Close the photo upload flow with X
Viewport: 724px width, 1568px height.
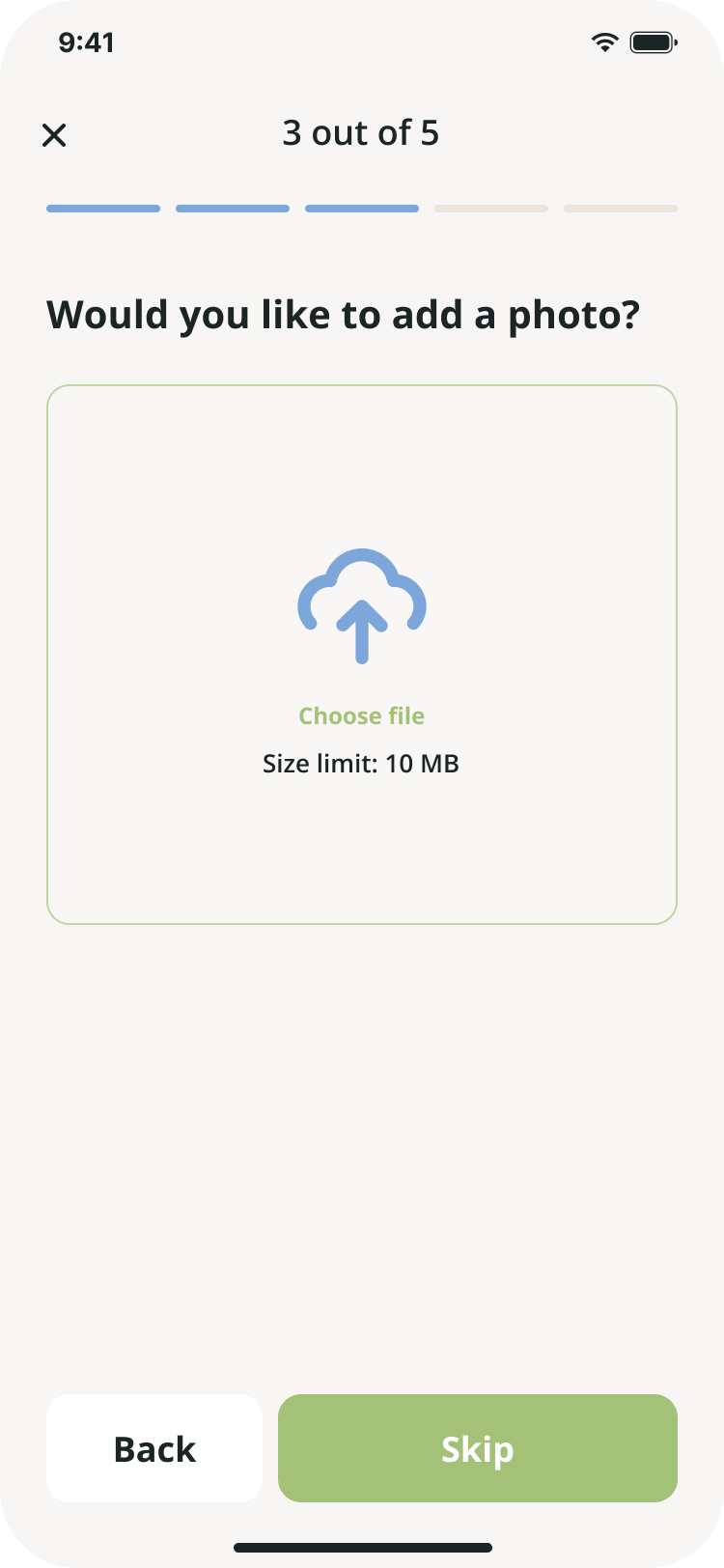click(54, 135)
